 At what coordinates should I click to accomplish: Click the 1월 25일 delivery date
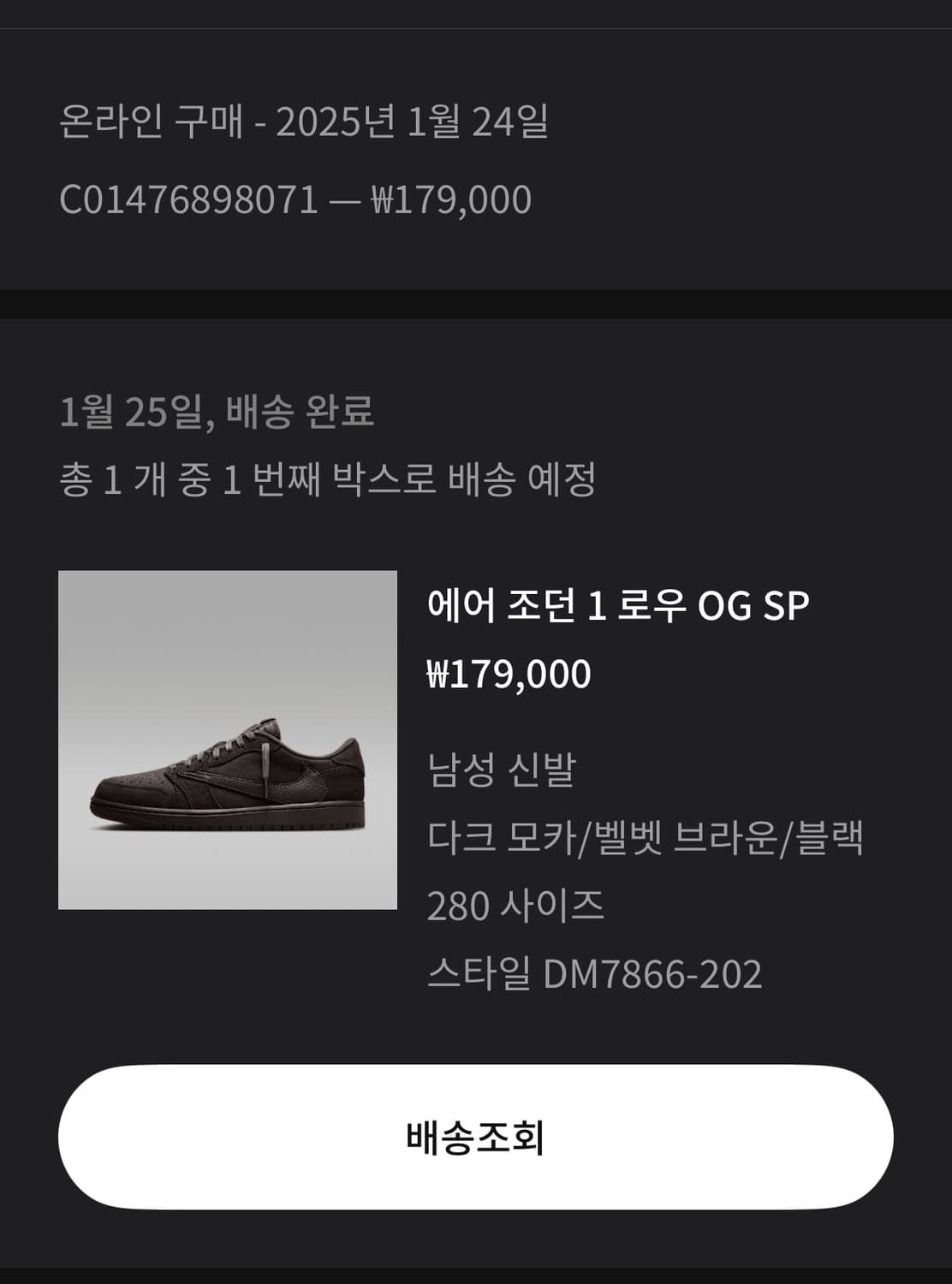pyautogui.click(x=120, y=413)
